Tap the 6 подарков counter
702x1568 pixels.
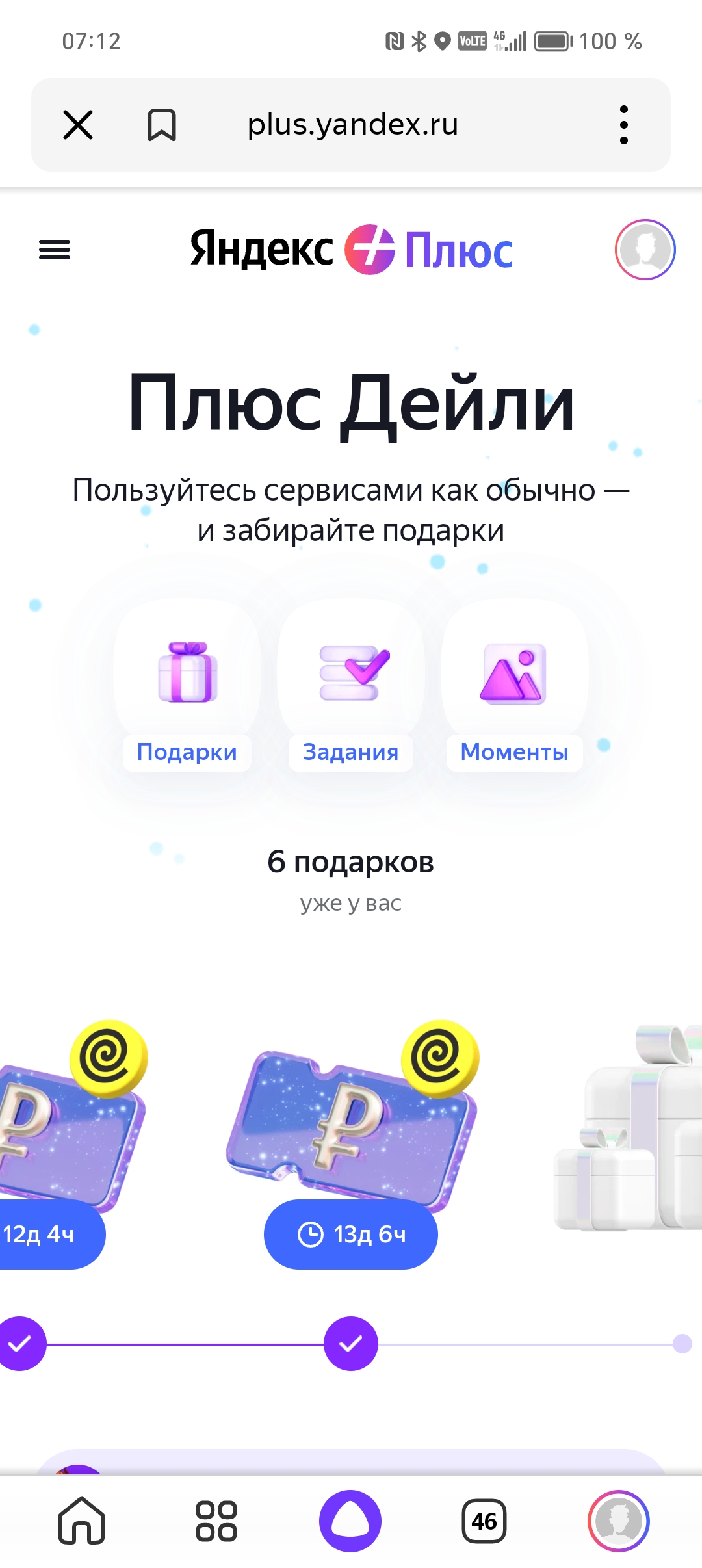(x=351, y=863)
